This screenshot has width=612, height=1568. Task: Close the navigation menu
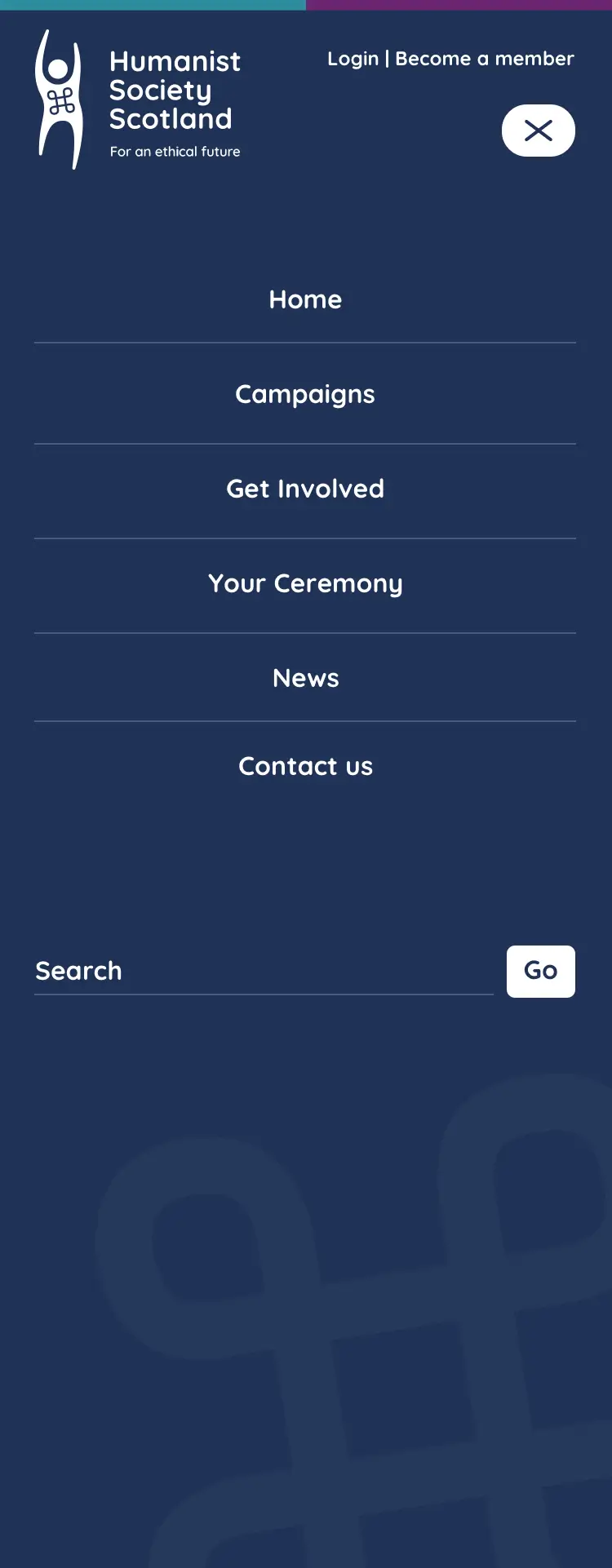click(538, 131)
